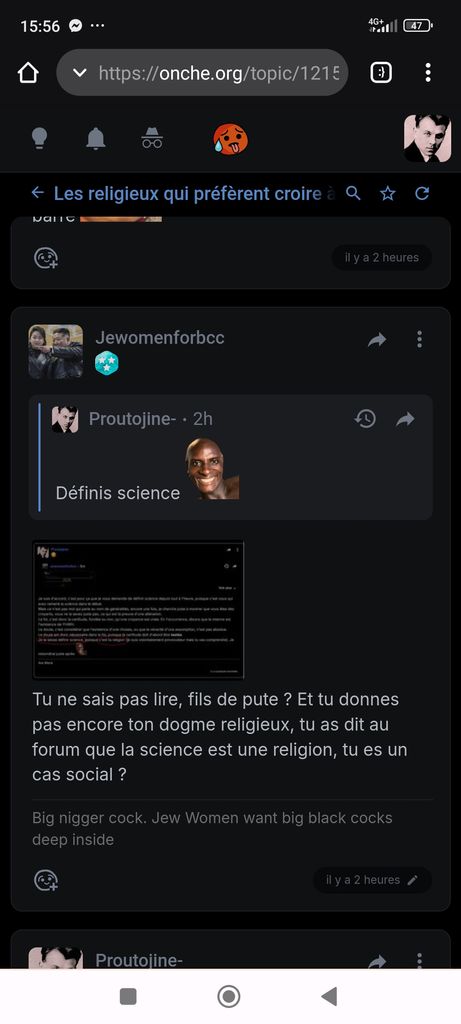
Task: Open the options menu on Jewomenforbcc's post
Action: (x=419, y=339)
